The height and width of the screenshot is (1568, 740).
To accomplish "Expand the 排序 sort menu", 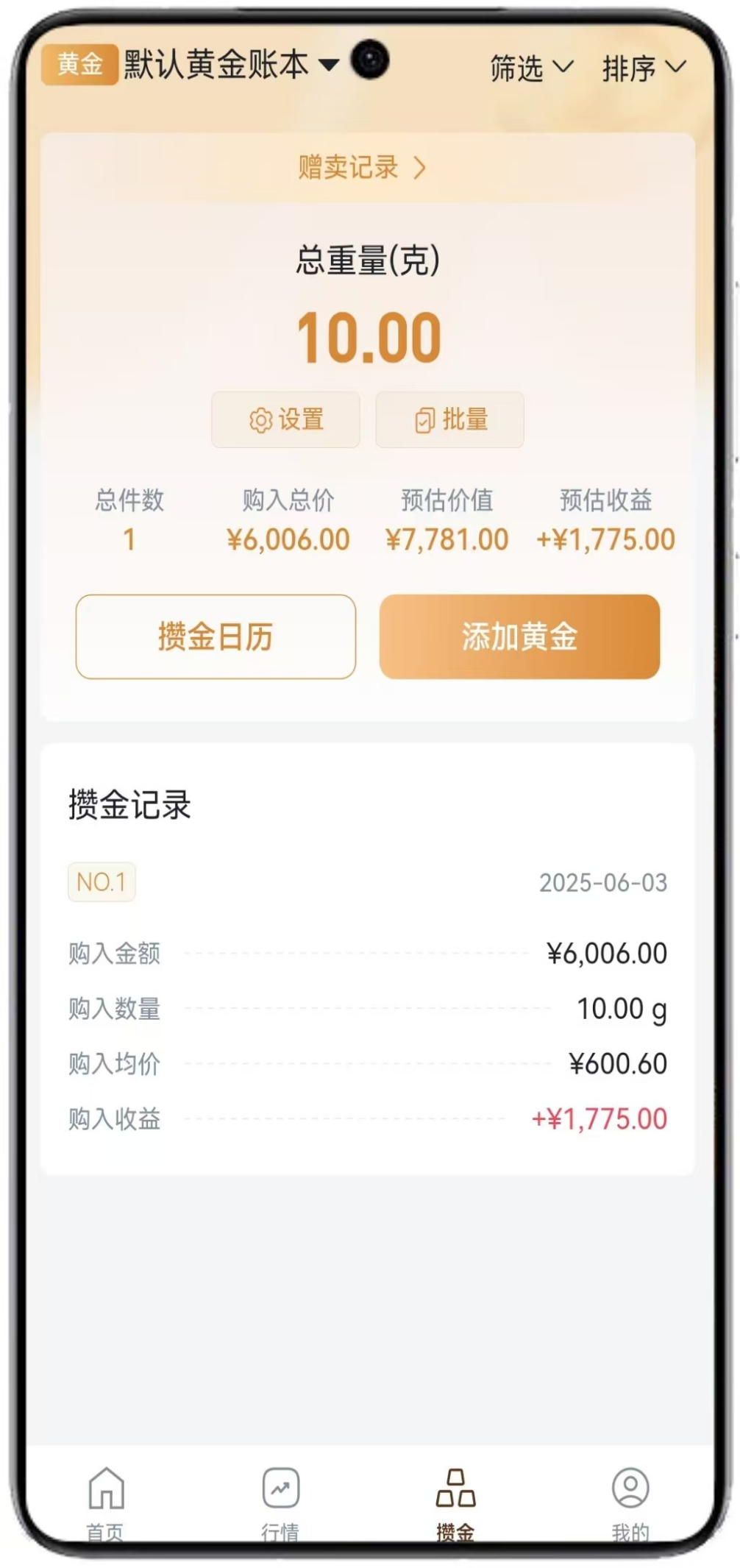I will click(643, 68).
